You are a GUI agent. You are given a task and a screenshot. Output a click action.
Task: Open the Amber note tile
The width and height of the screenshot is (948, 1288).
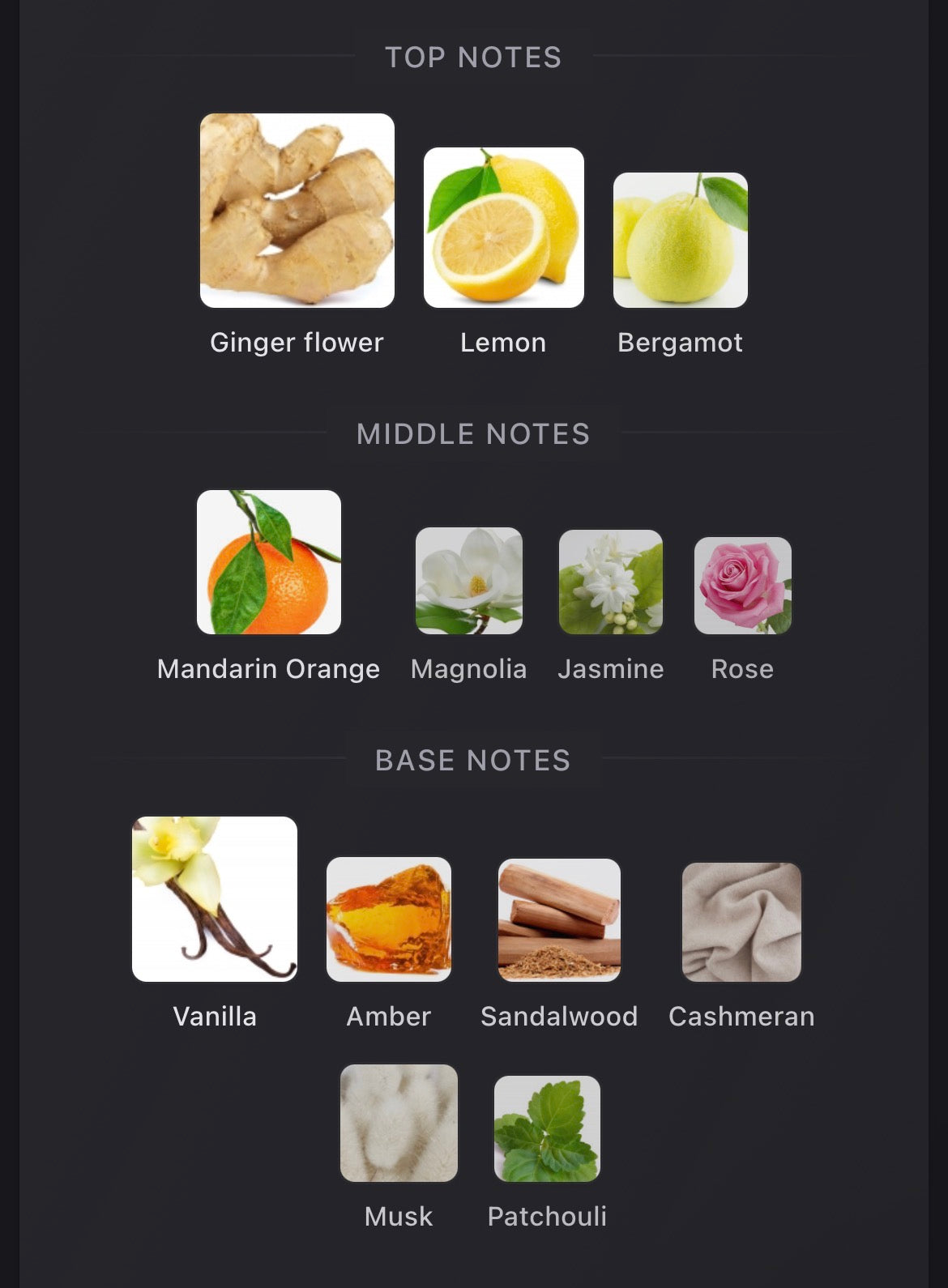point(389,919)
